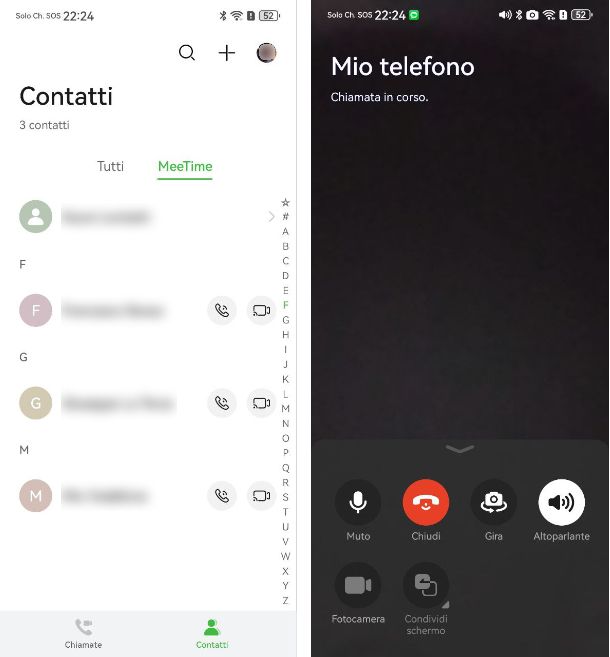Viewport: 610px width, 657px height.
Task: Open the Chiamate tab
Action: click(84, 633)
